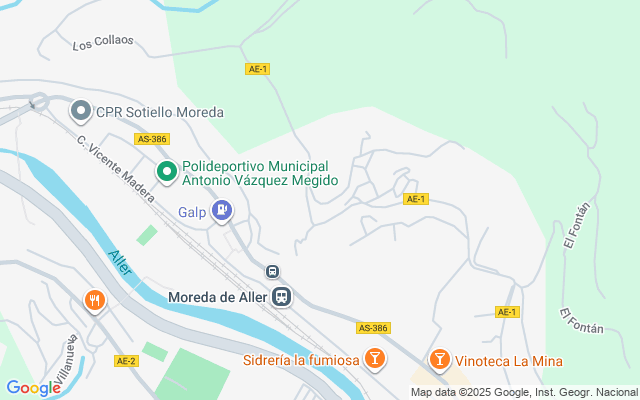Select the Polideportivo Municipal Antonio Vázquez Megido marker
The height and width of the screenshot is (400, 640).
(x=167, y=172)
